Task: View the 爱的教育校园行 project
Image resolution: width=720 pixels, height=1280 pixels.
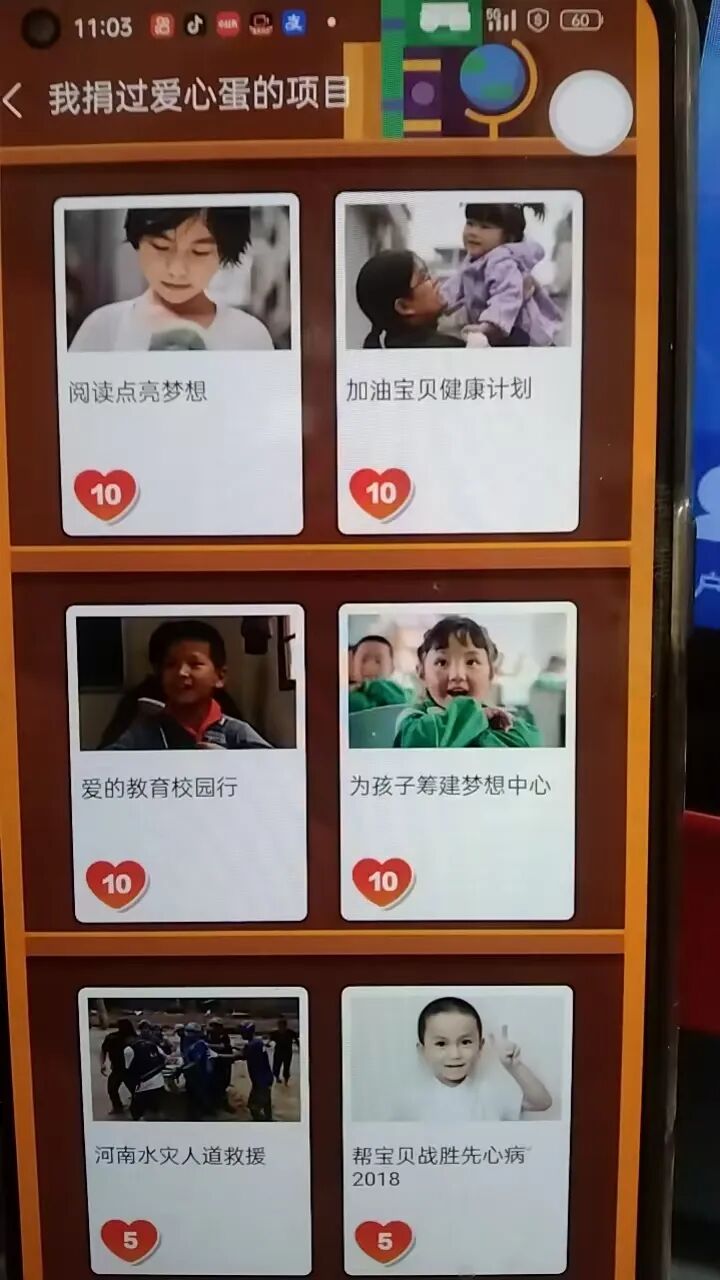Action: [187, 763]
